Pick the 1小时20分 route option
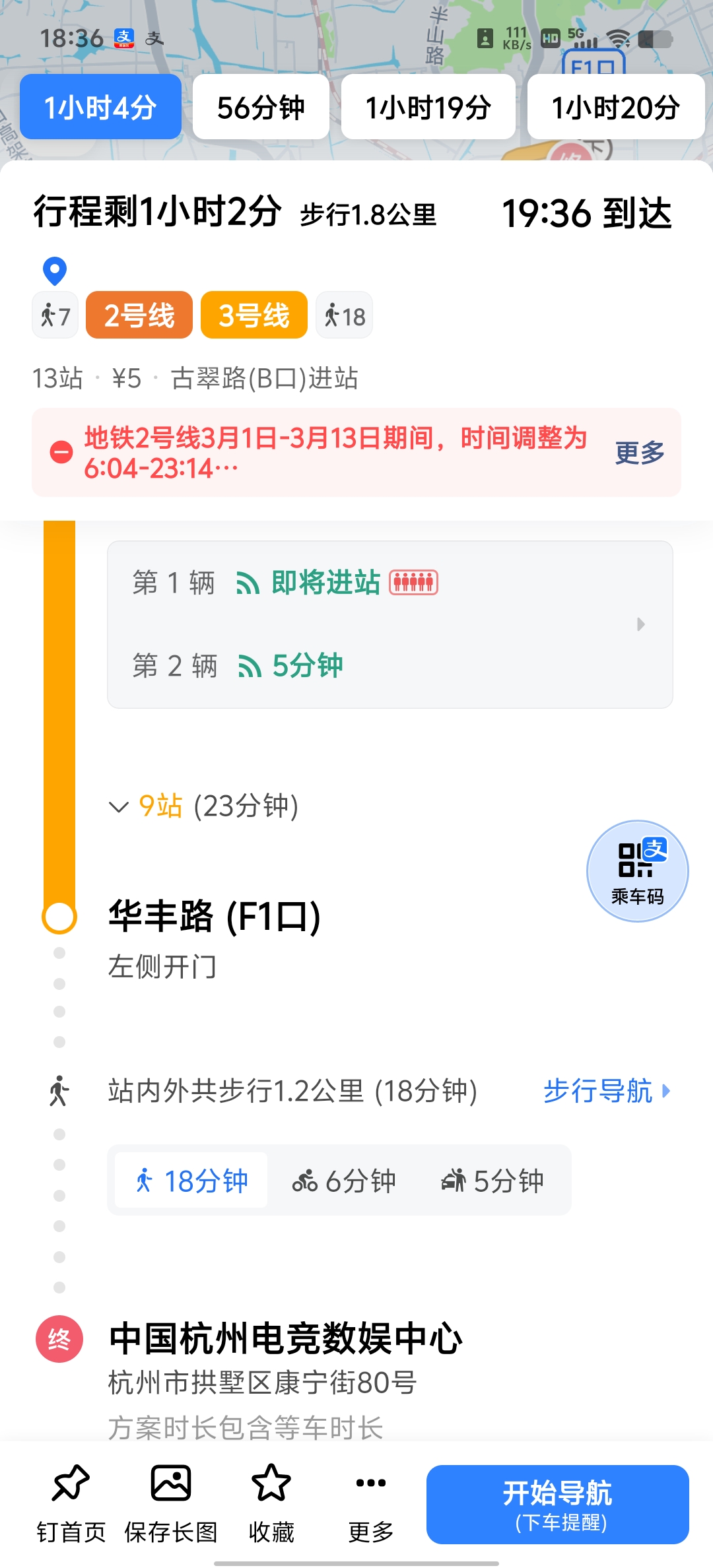The image size is (713, 1568). [x=615, y=107]
